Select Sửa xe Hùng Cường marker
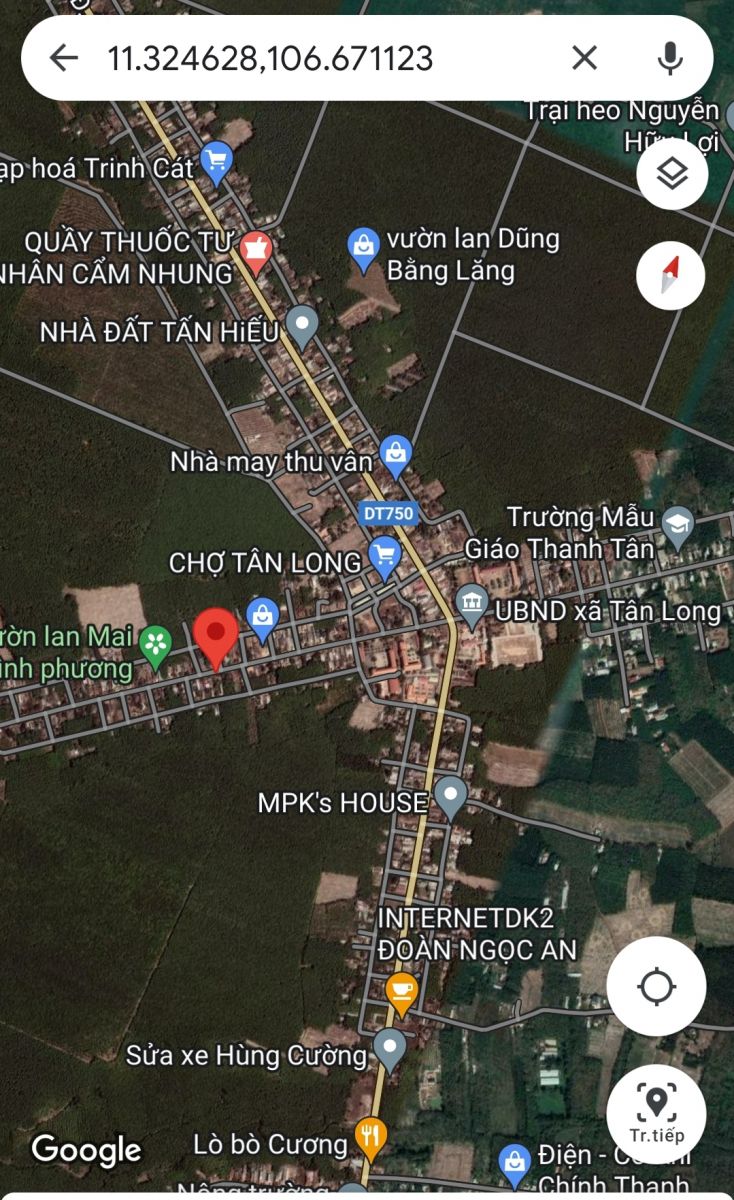 tap(389, 1049)
